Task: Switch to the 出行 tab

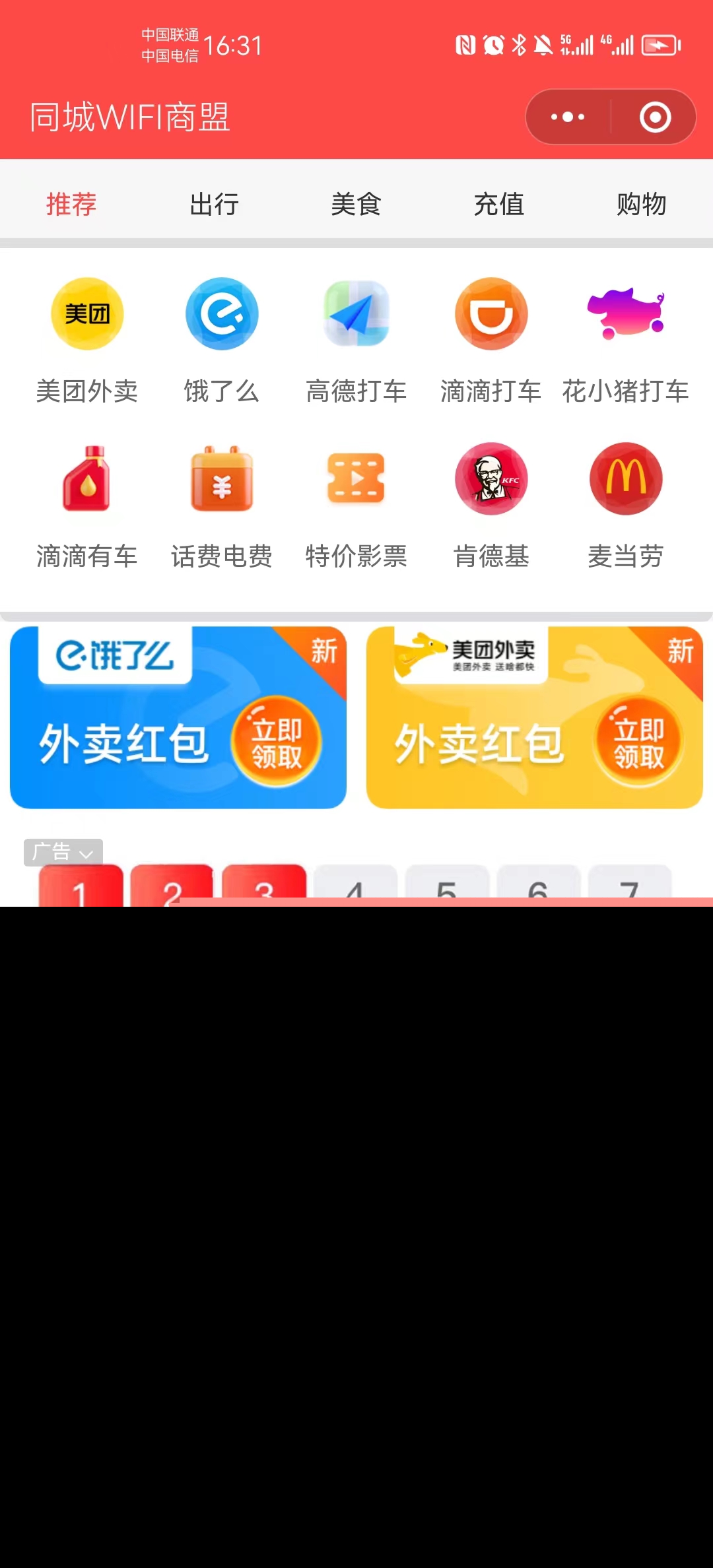Action: 214,204
